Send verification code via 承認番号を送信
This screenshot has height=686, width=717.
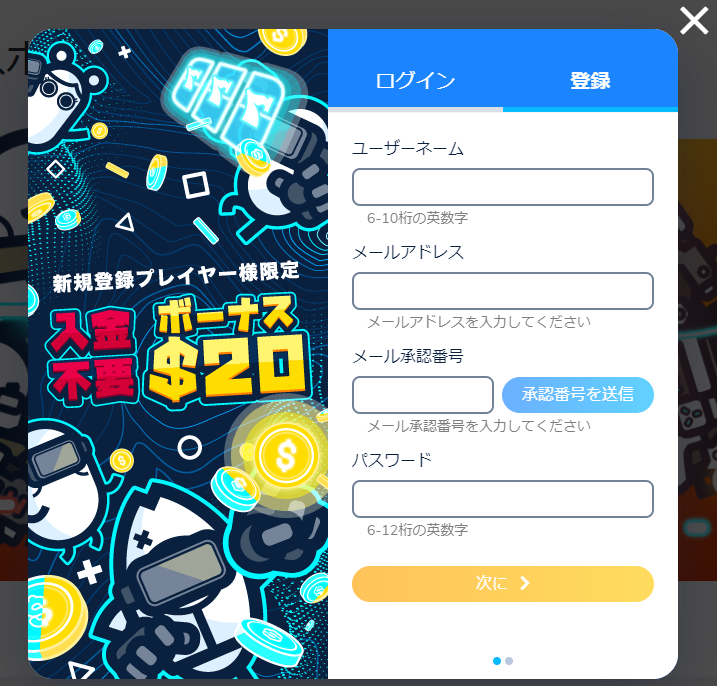pos(577,395)
